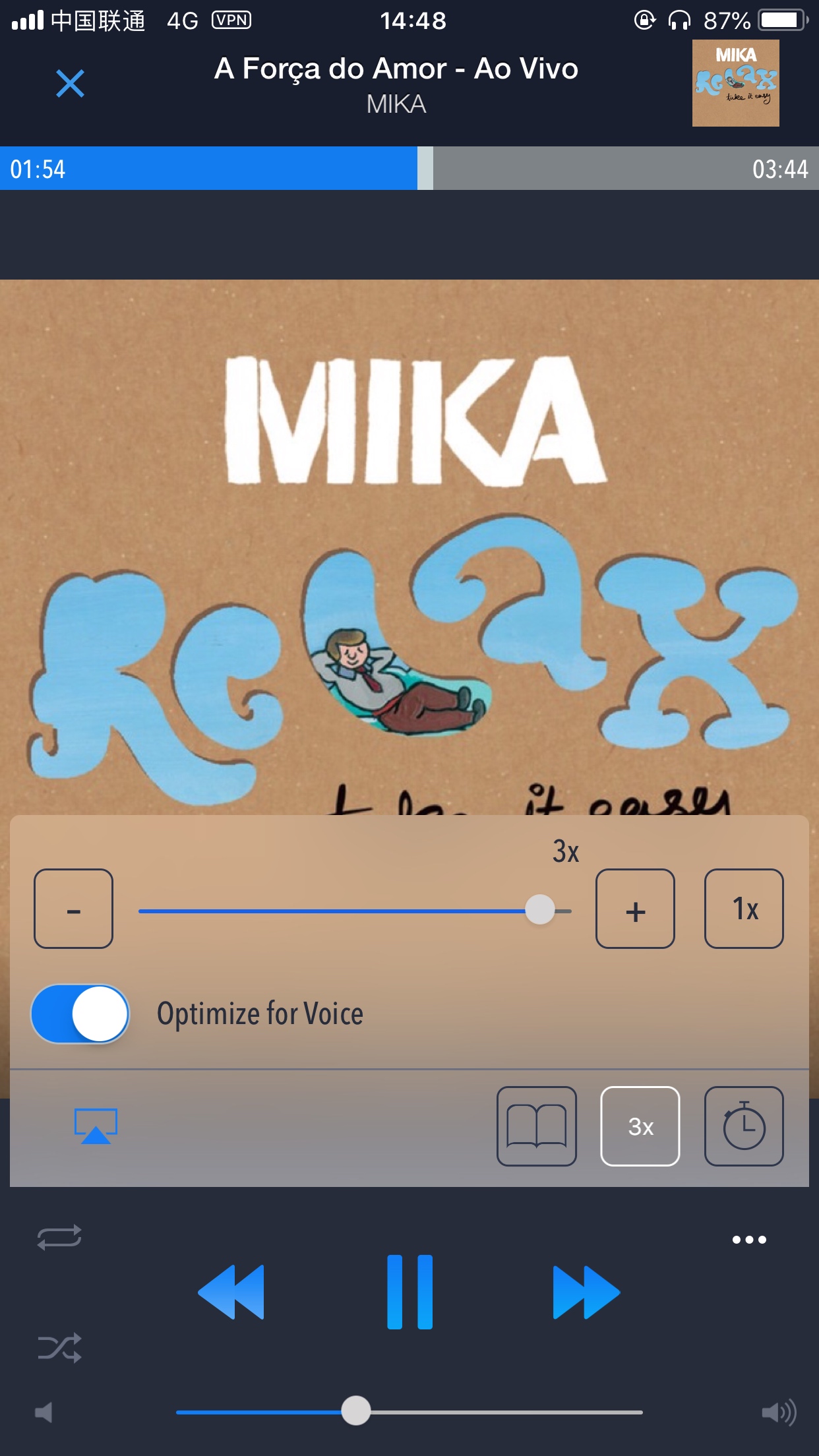Increase playback speed with plus button
This screenshot has height=1456, width=819.
pyautogui.click(x=634, y=909)
